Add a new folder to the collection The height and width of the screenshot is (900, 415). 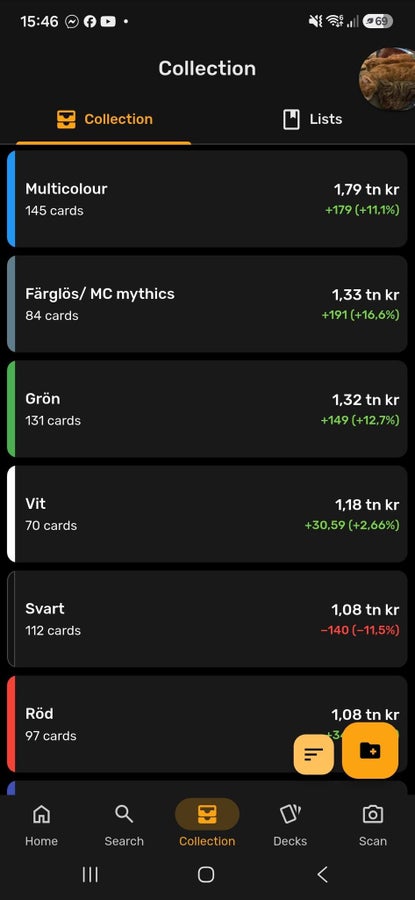click(370, 750)
